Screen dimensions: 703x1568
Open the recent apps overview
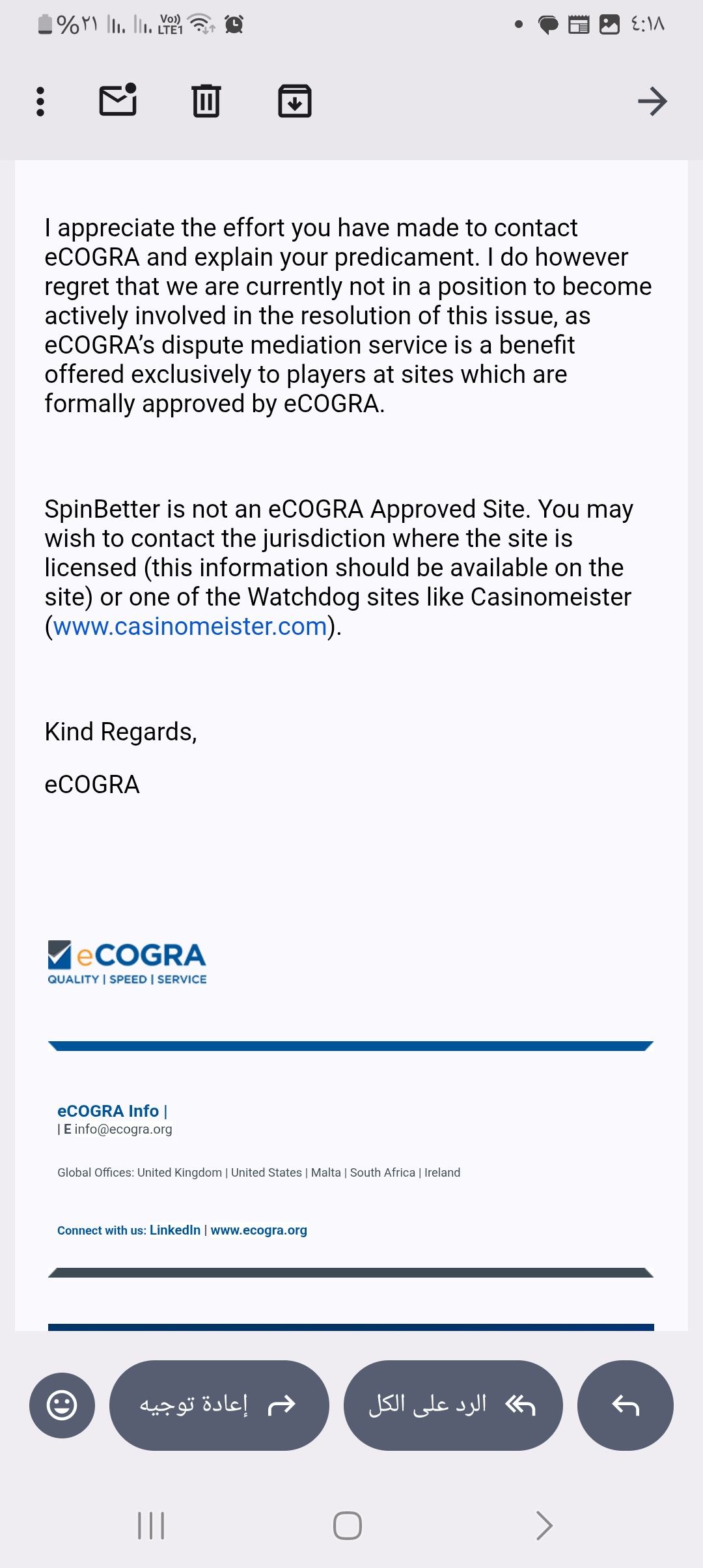click(x=151, y=1525)
